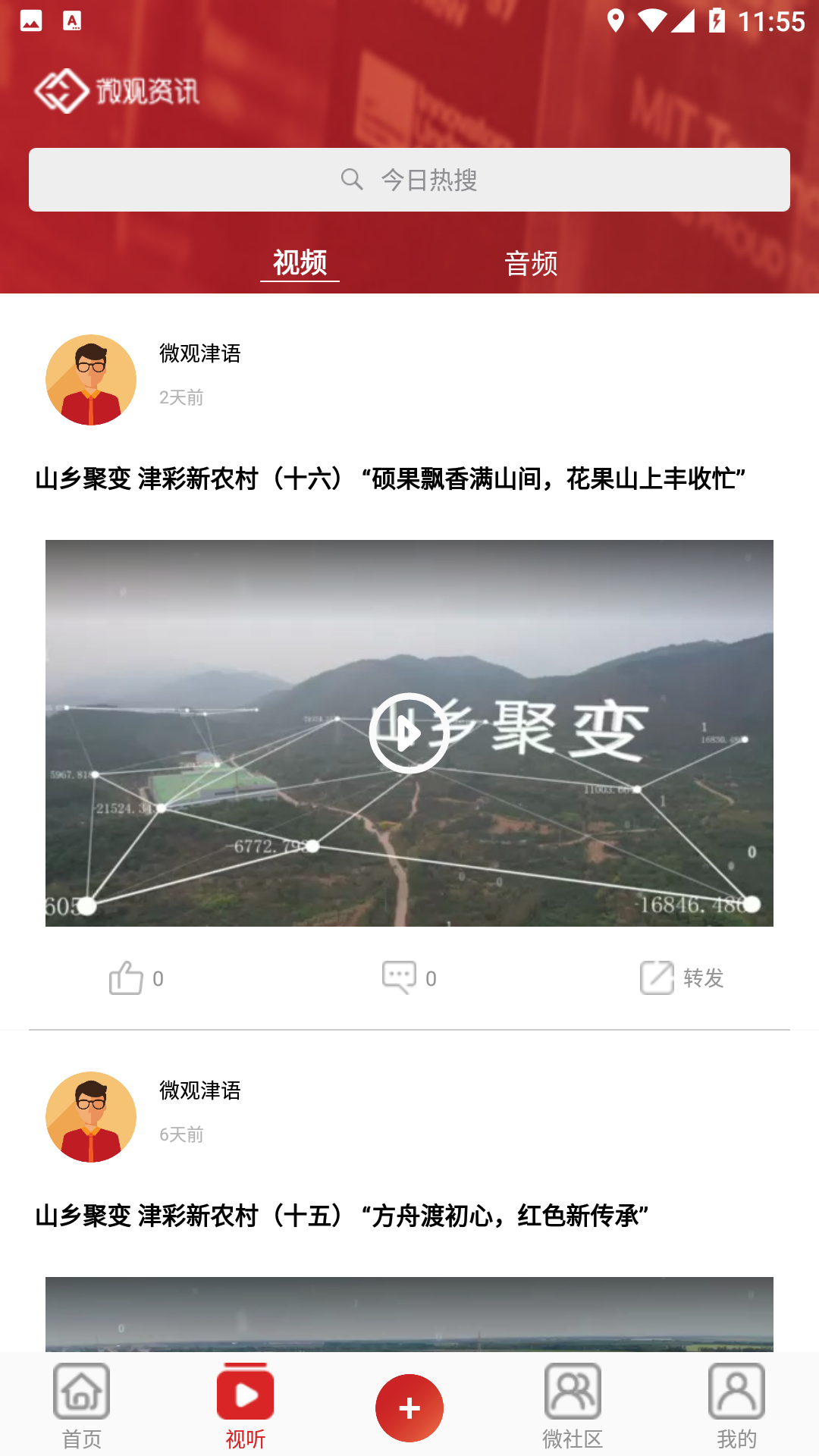The width and height of the screenshot is (819, 1456).
Task: Play the 山乡聚变 video
Action: (x=409, y=734)
